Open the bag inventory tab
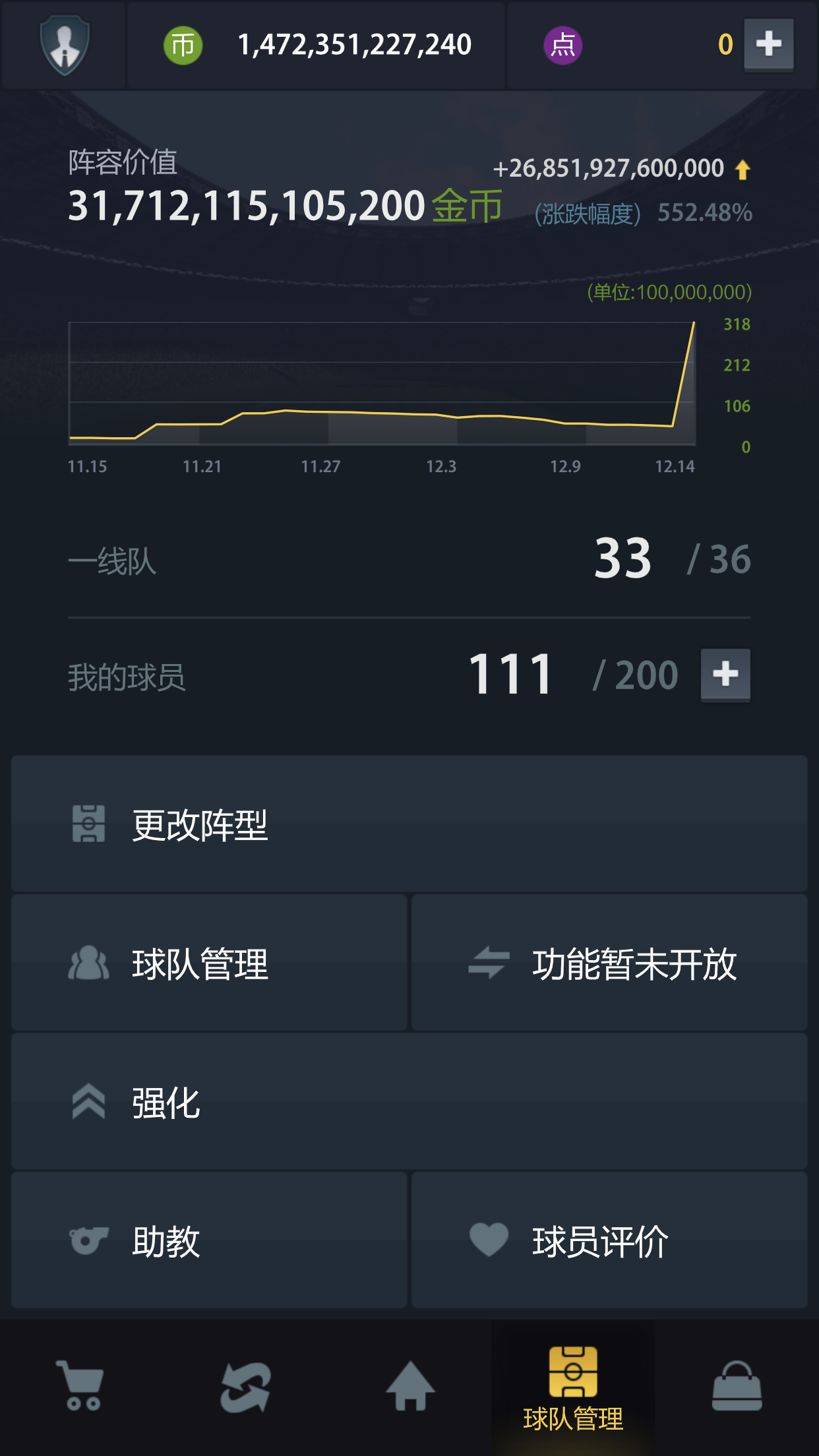Image resolution: width=819 pixels, height=1456 pixels. (x=737, y=1385)
